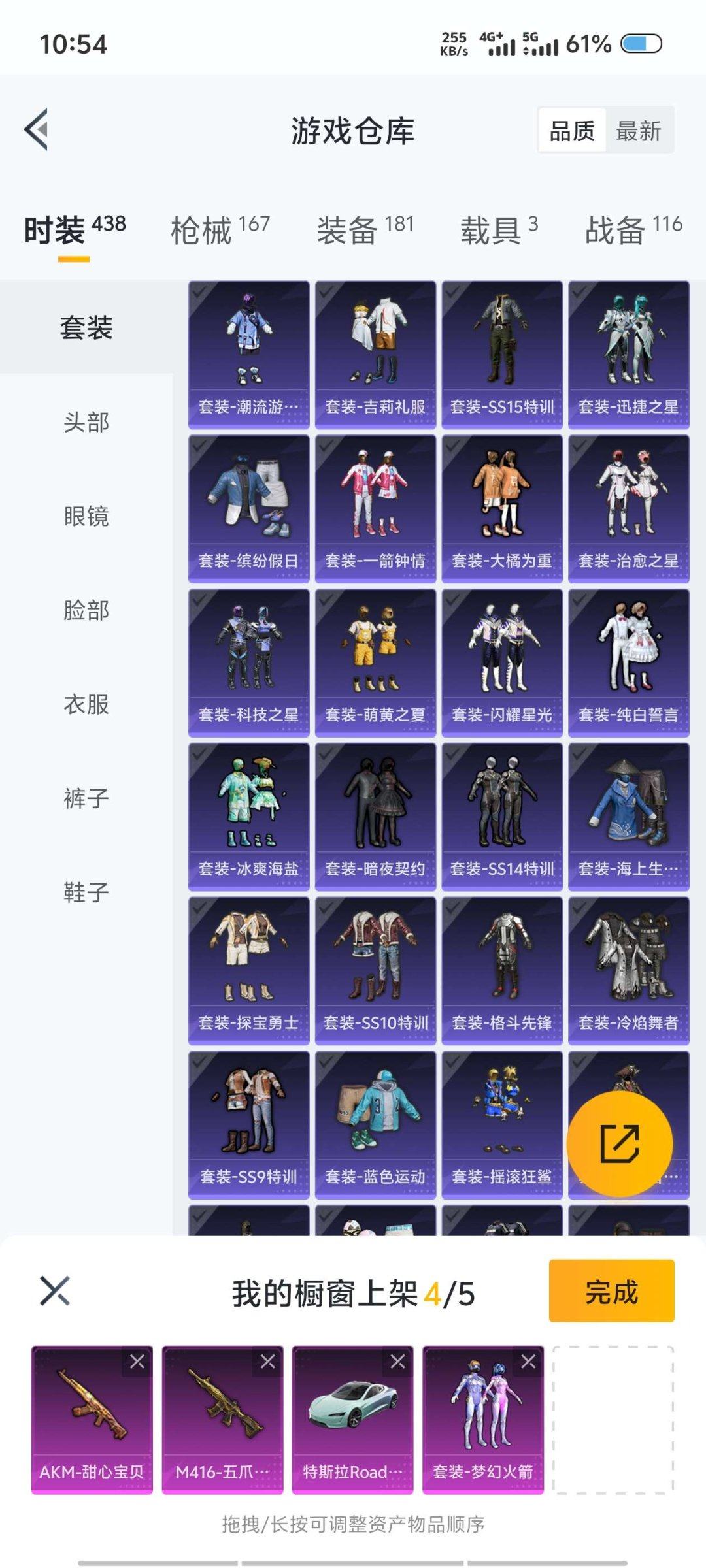Toggle selection on 套装-冰爽海盐 item
This screenshot has height=1568, width=706.
(x=248, y=817)
